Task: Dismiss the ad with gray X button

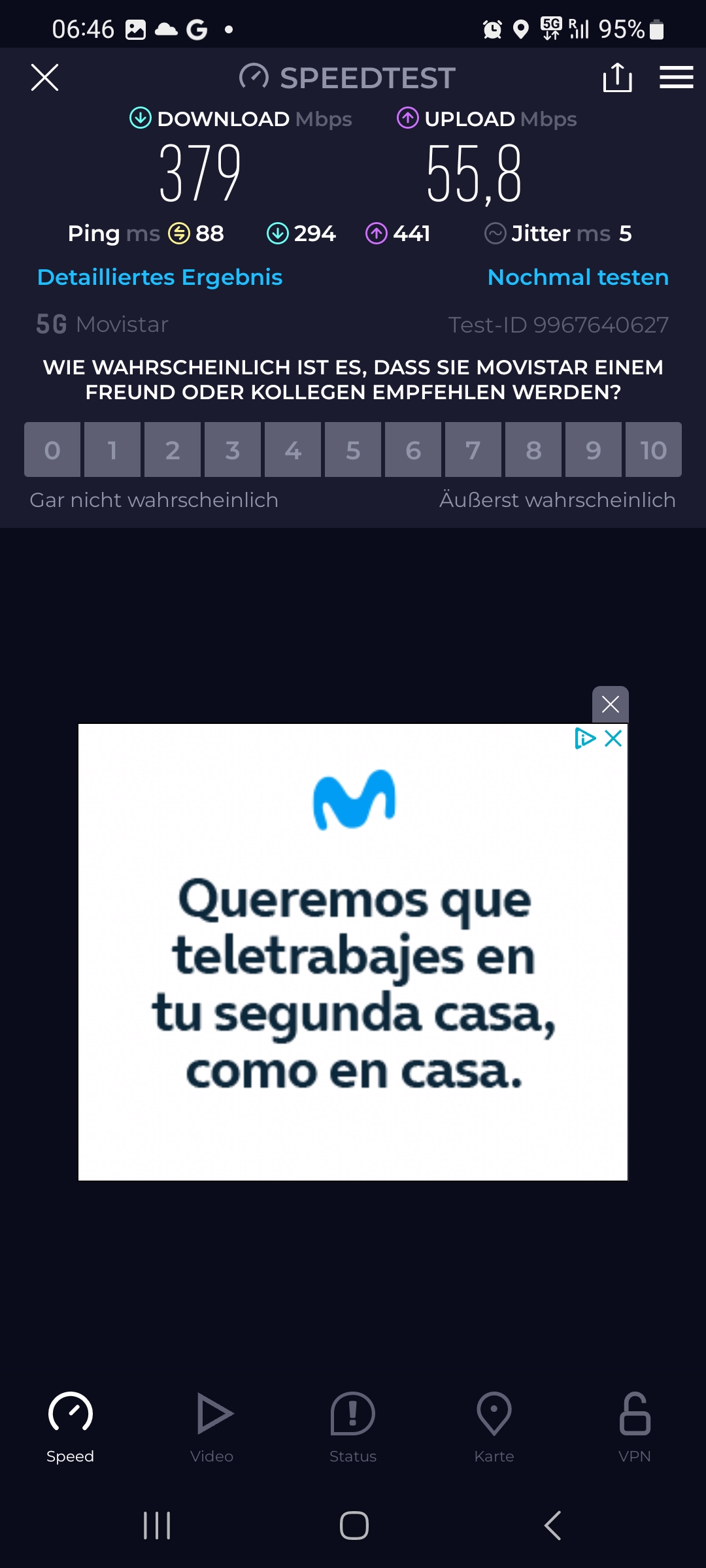Action: point(610,704)
